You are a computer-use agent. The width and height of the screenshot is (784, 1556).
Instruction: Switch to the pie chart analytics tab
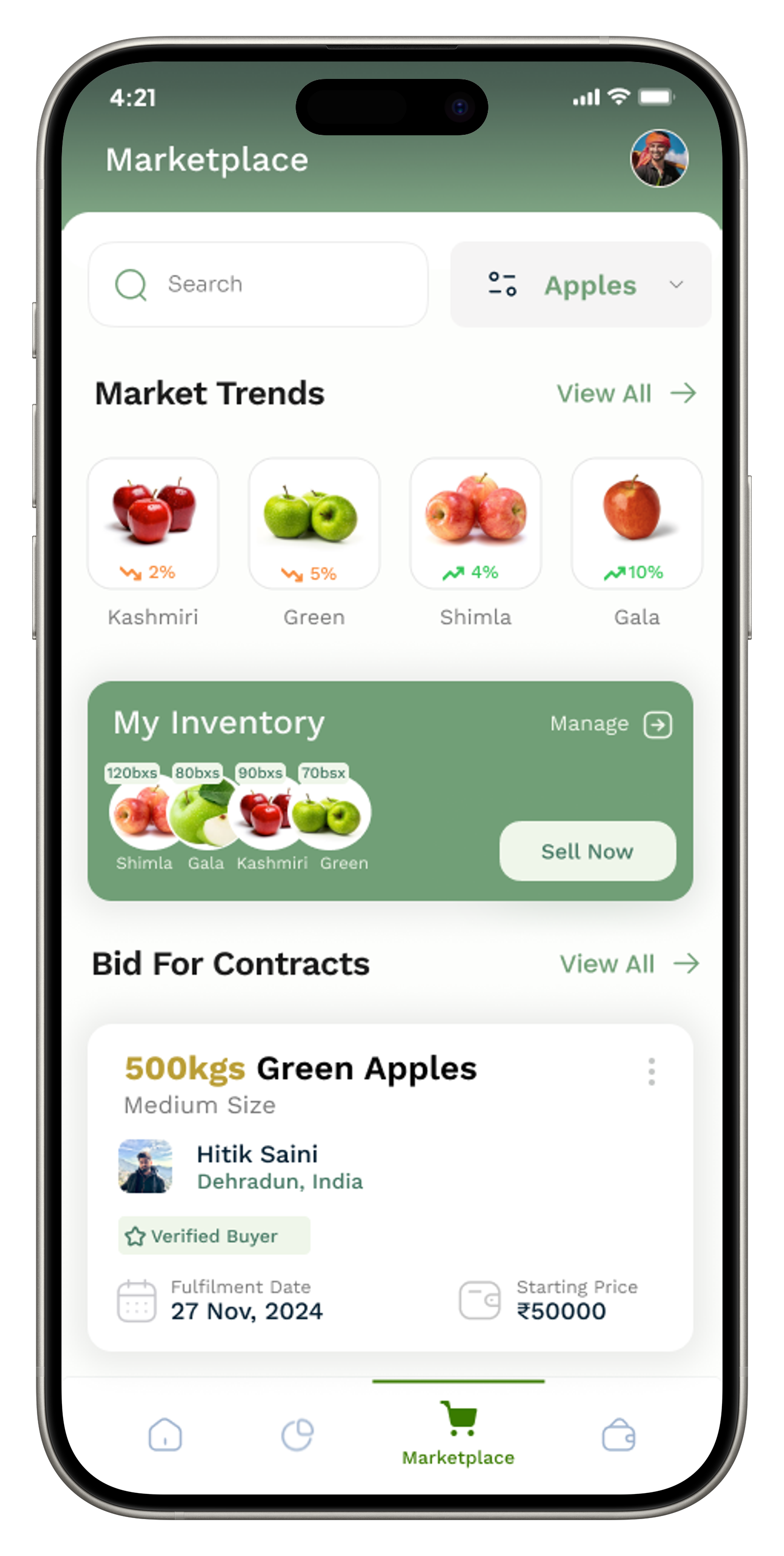click(x=298, y=1435)
